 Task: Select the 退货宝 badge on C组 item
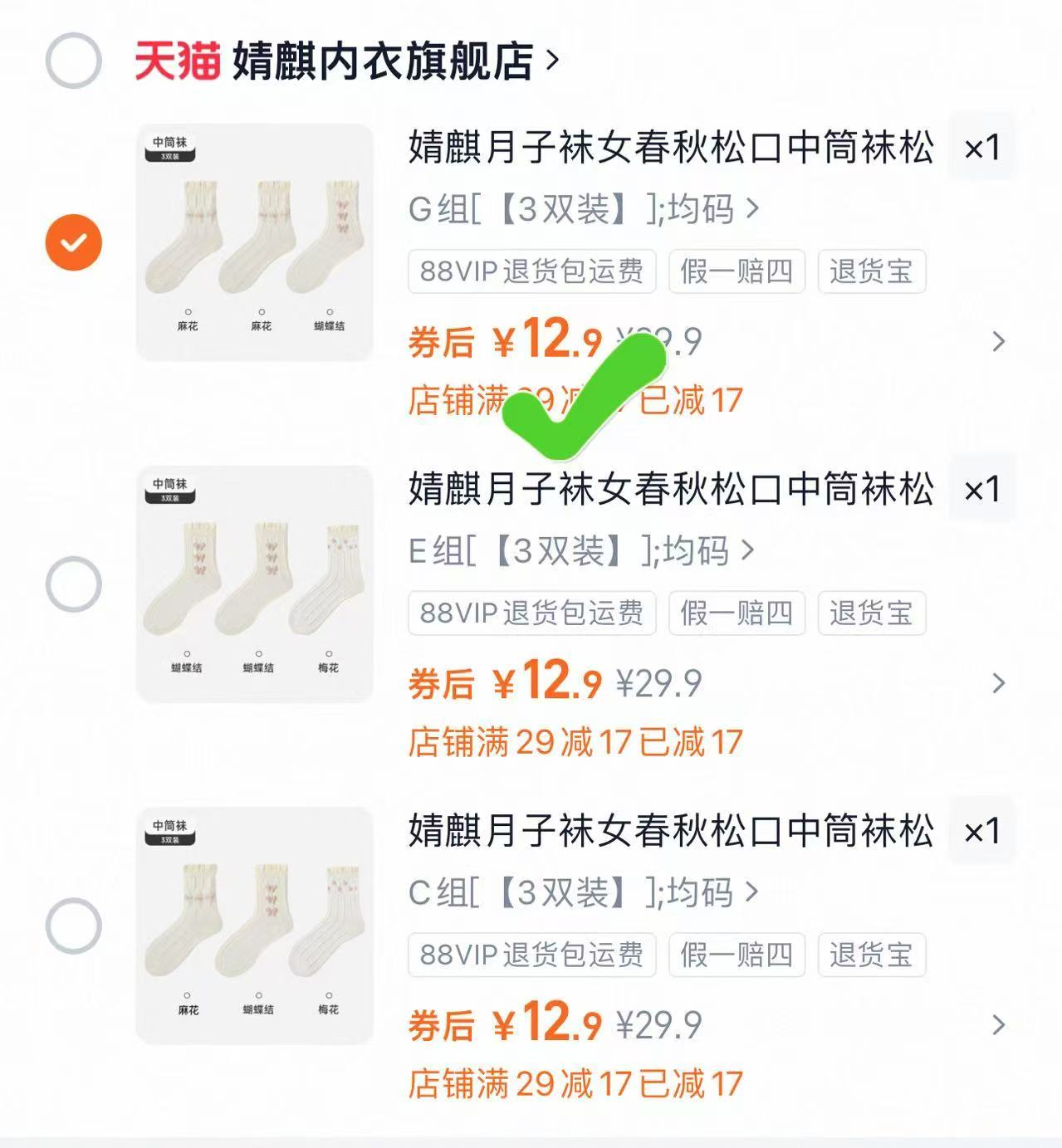click(x=871, y=955)
